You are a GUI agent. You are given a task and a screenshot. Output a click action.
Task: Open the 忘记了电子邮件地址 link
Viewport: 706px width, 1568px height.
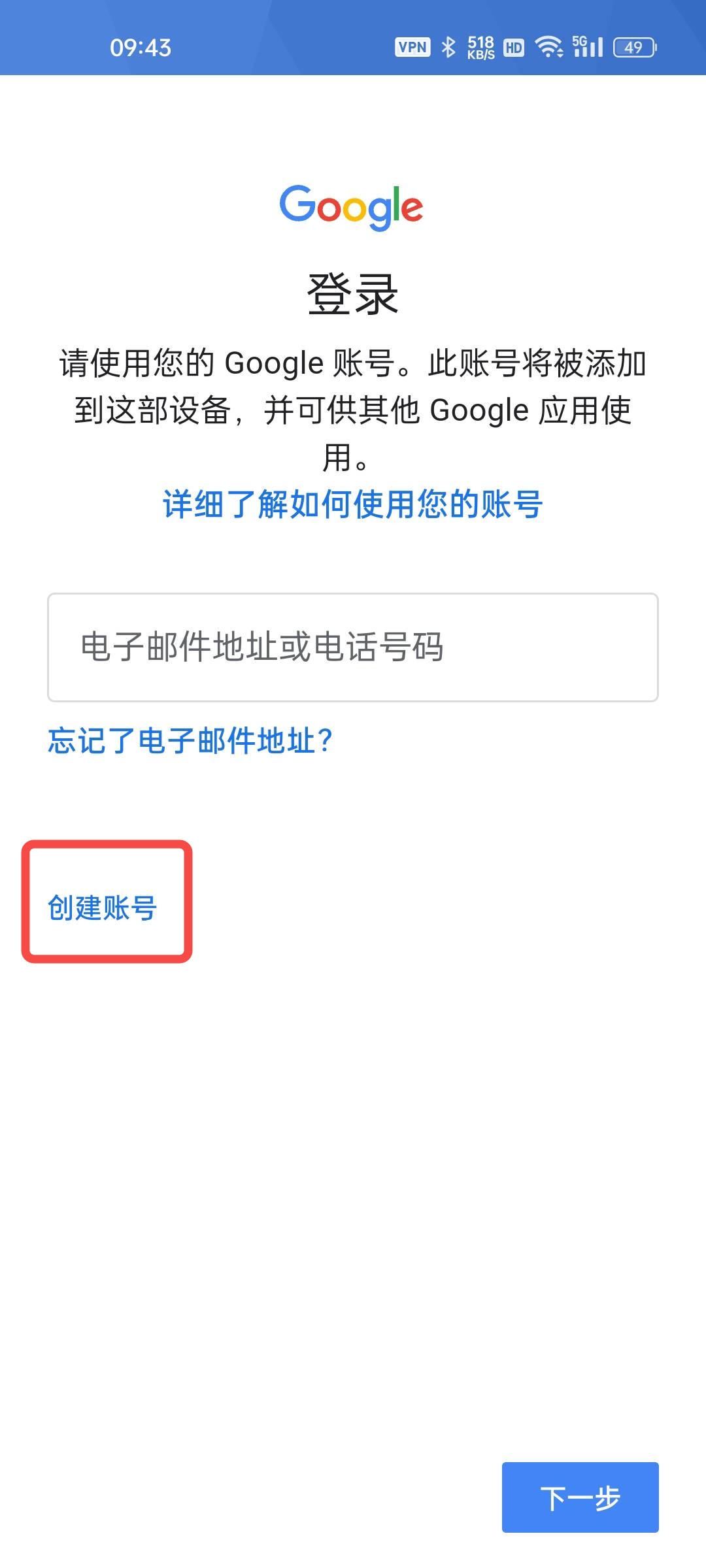[190, 742]
